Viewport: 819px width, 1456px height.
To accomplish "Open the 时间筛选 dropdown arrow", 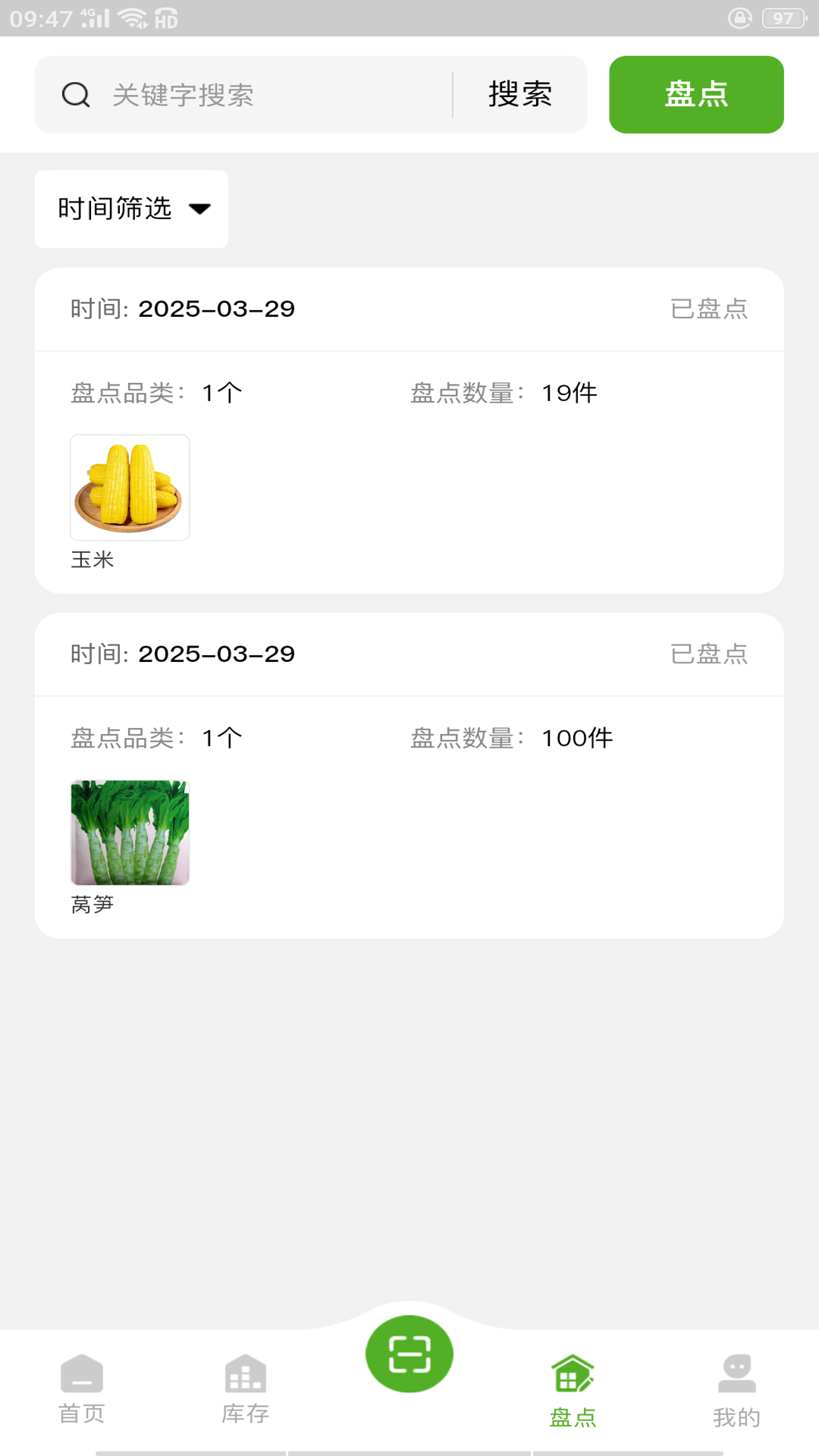I will 199,209.
